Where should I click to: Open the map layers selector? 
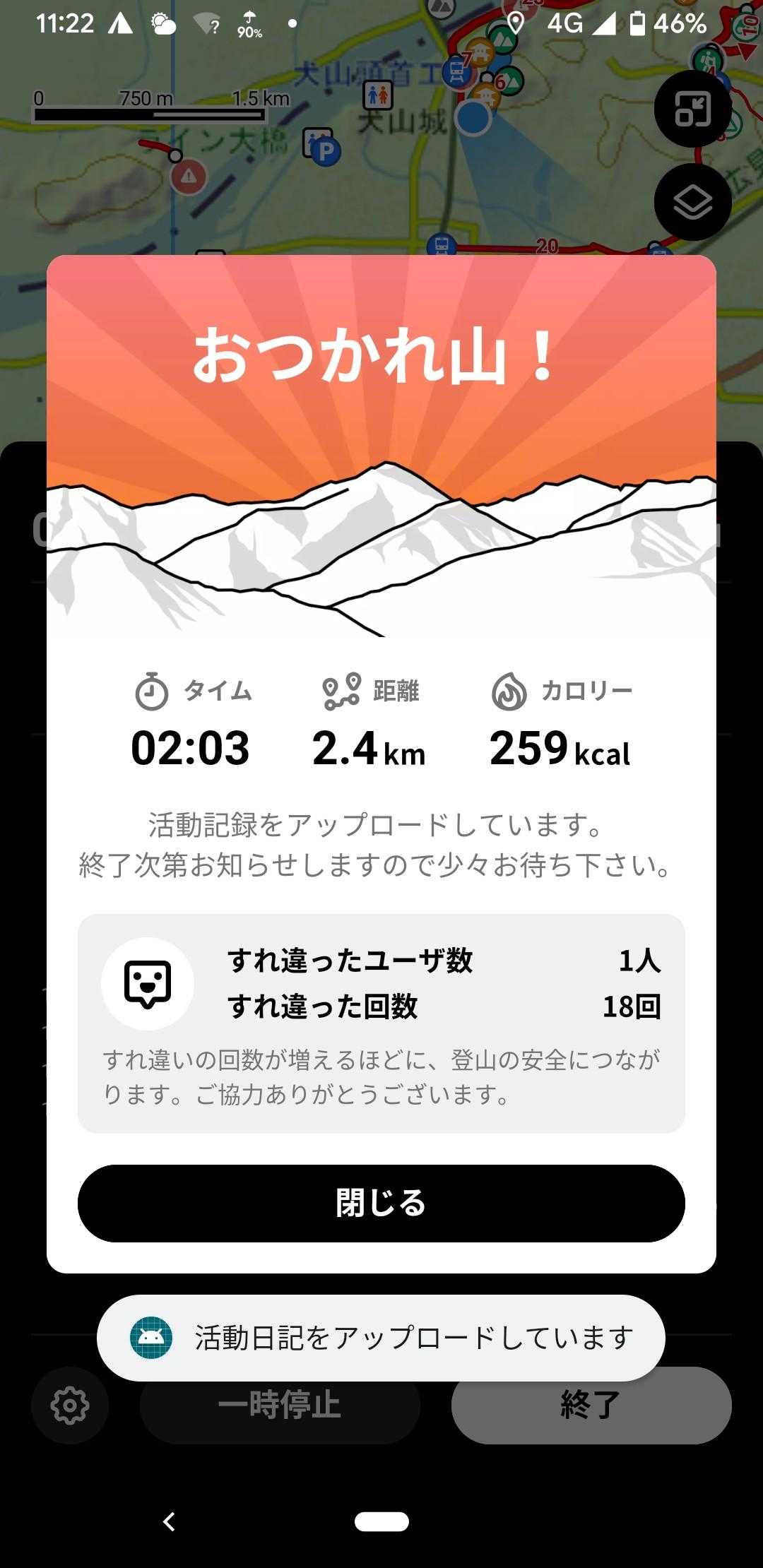[692, 203]
